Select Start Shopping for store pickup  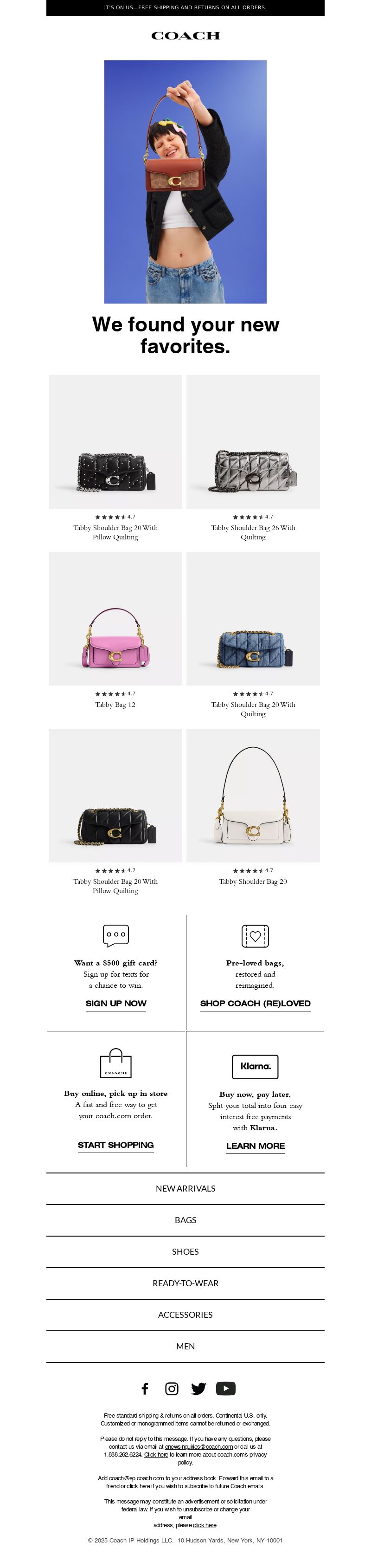click(115, 1145)
